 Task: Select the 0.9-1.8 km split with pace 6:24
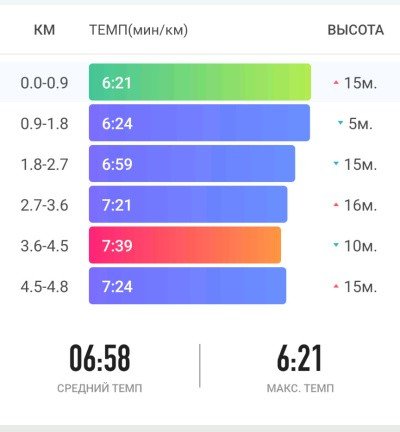pos(200,123)
